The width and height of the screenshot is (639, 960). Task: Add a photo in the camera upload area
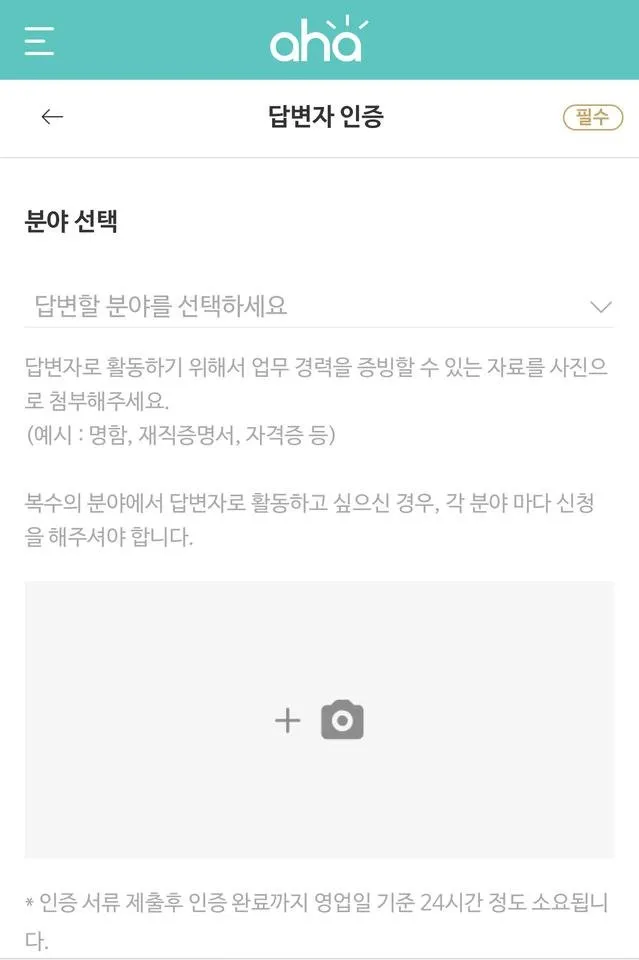point(319,720)
